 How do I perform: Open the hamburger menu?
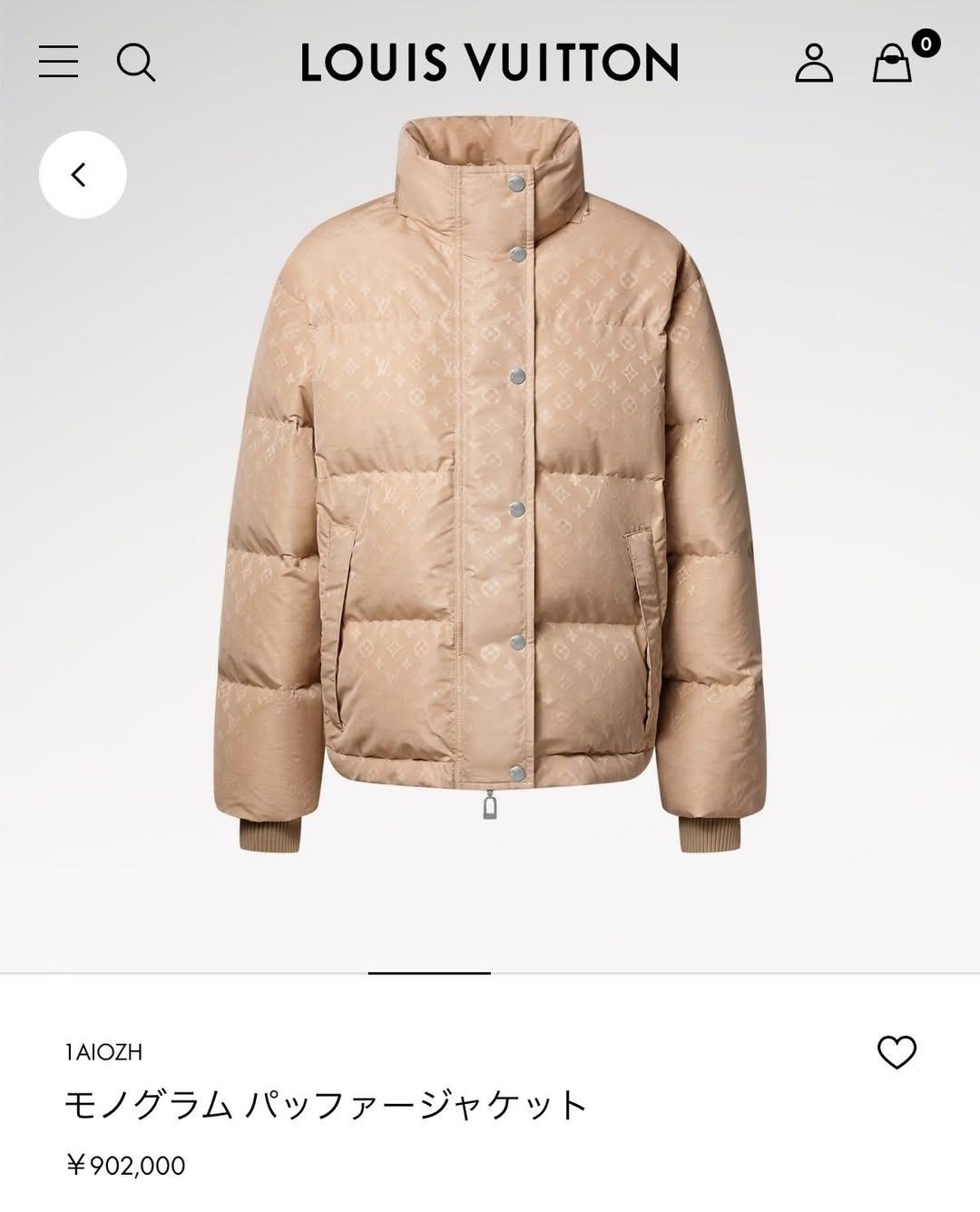(x=58, y=63)
